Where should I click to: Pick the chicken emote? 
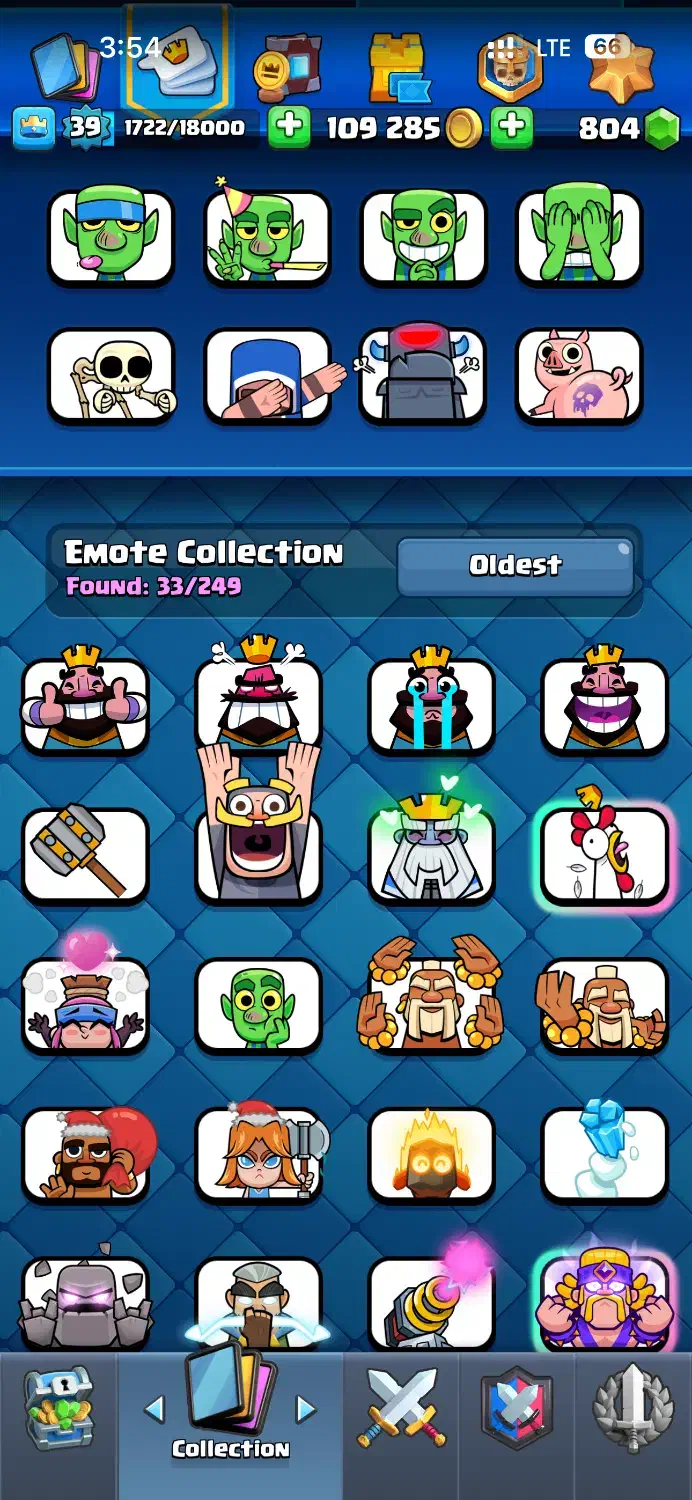tap(604, 854)
